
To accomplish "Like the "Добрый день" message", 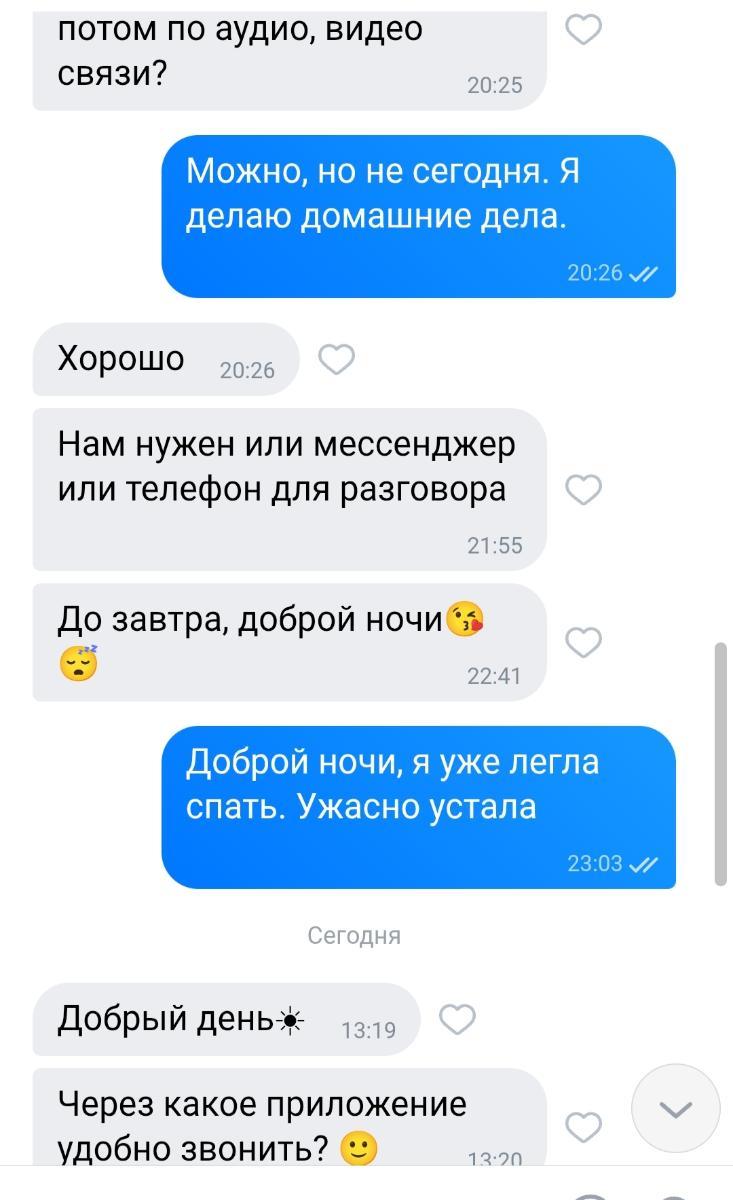I will 457,1019.
